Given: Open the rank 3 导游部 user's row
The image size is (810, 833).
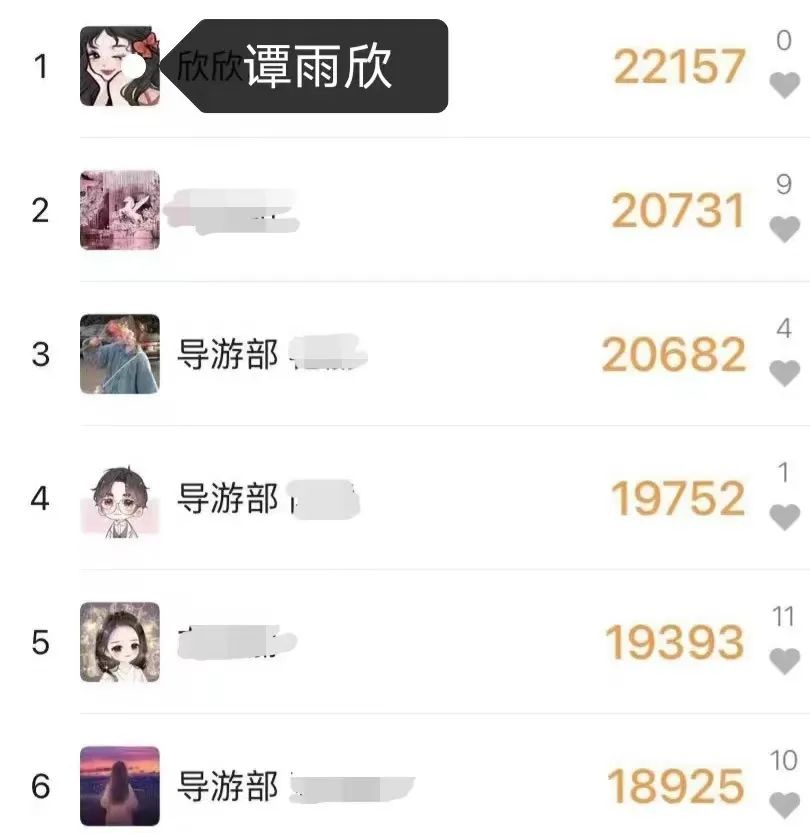Looking at the screenshot, I should pyautogui.click(x=400, y=354).
